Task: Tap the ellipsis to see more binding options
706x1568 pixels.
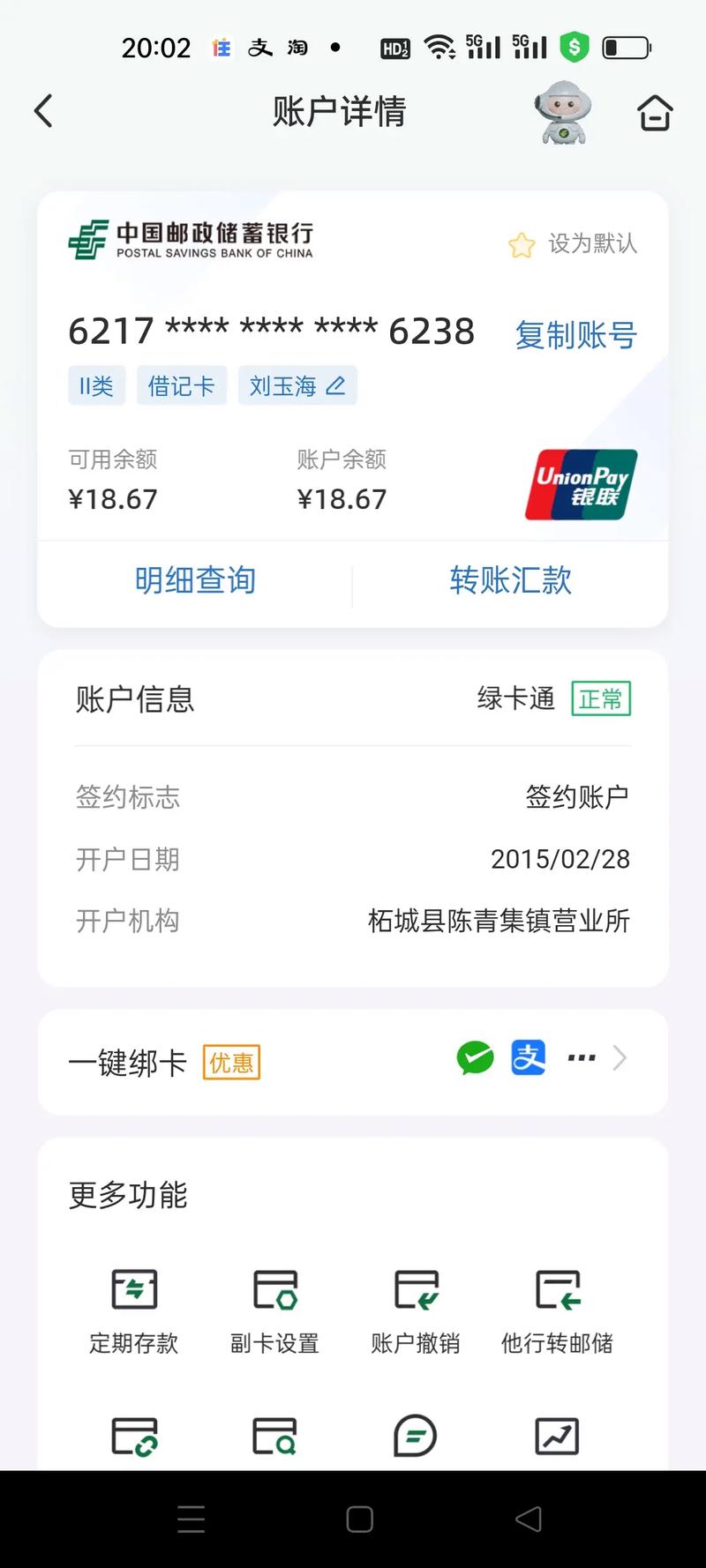Action: (581, 1057)
